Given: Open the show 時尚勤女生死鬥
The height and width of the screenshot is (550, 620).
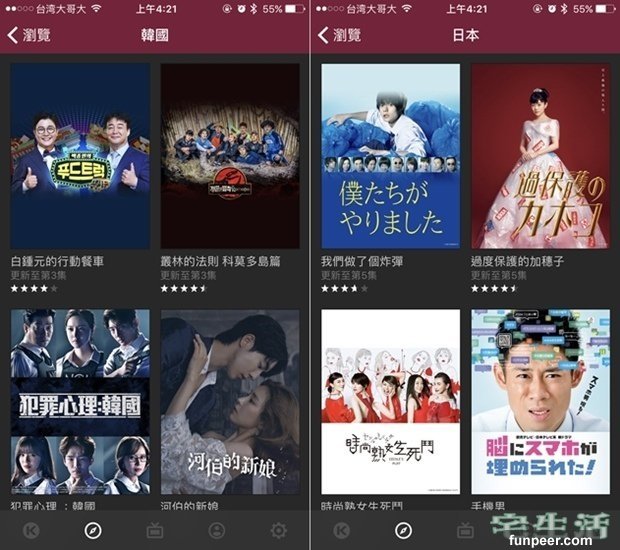Looking at the screenshot, I should coord(390,401).
